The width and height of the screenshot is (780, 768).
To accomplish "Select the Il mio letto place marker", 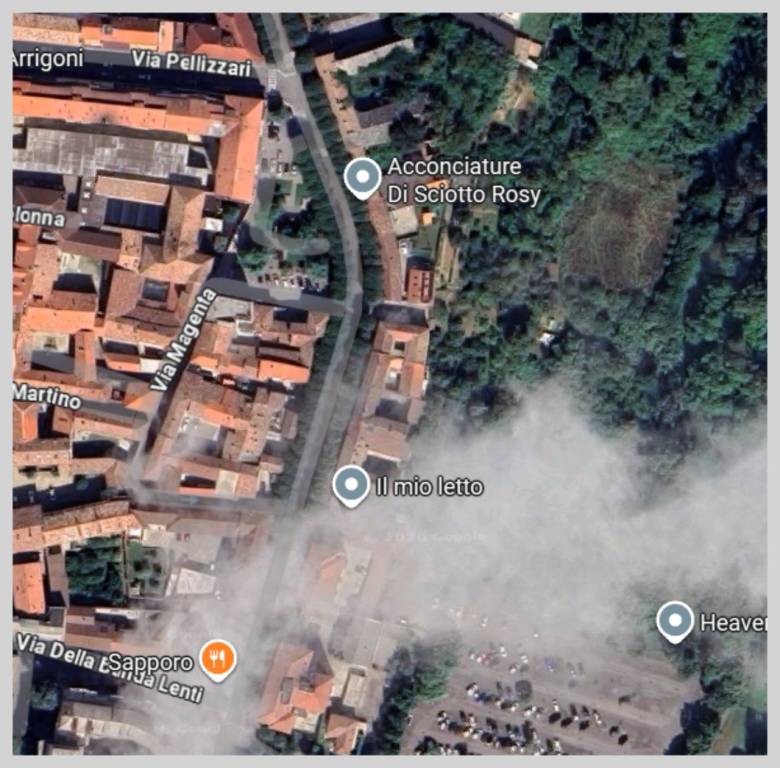I will [350, 486].
